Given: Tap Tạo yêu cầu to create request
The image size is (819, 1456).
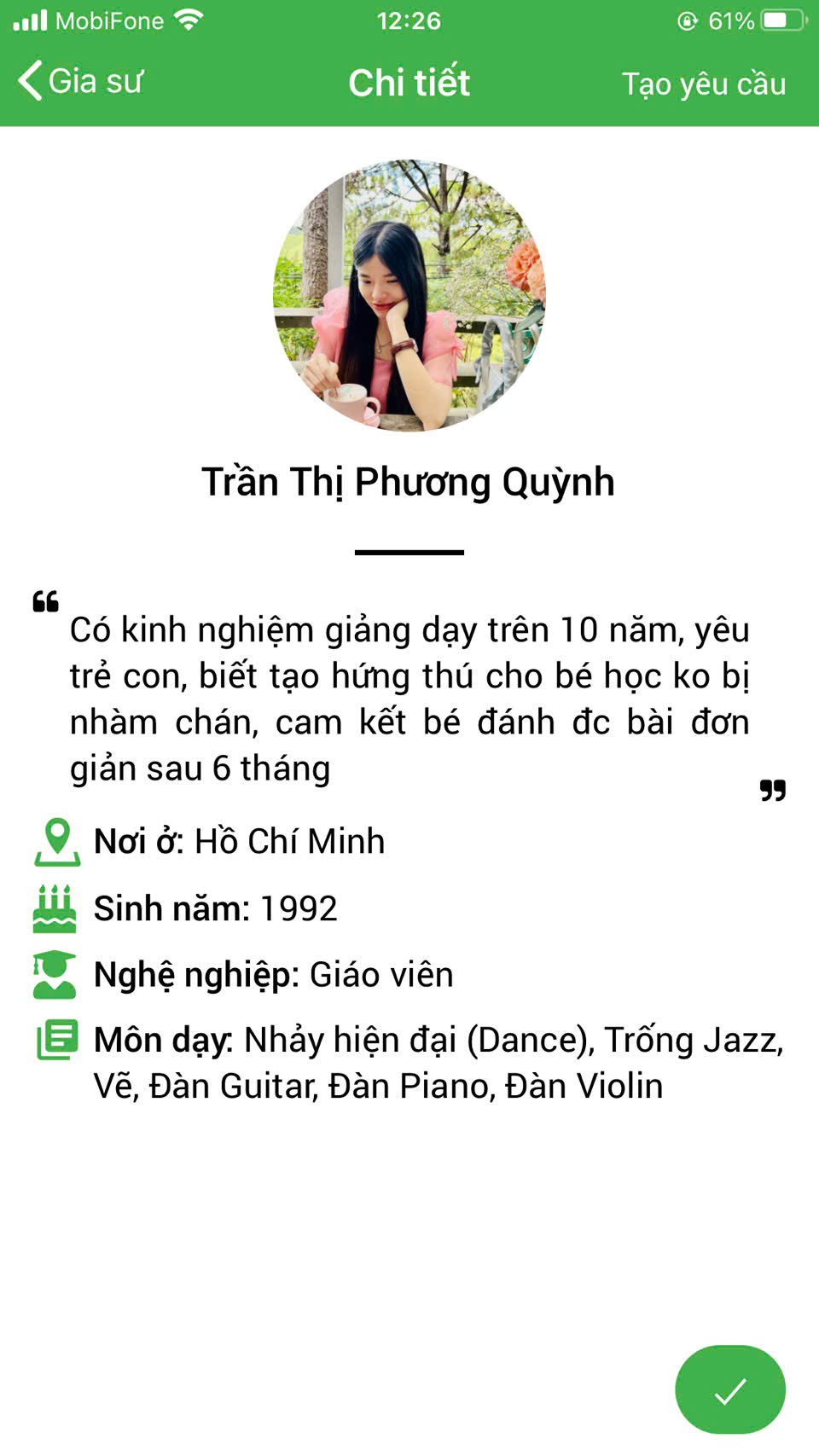Looking at the screenshot, I should point(703,84).
